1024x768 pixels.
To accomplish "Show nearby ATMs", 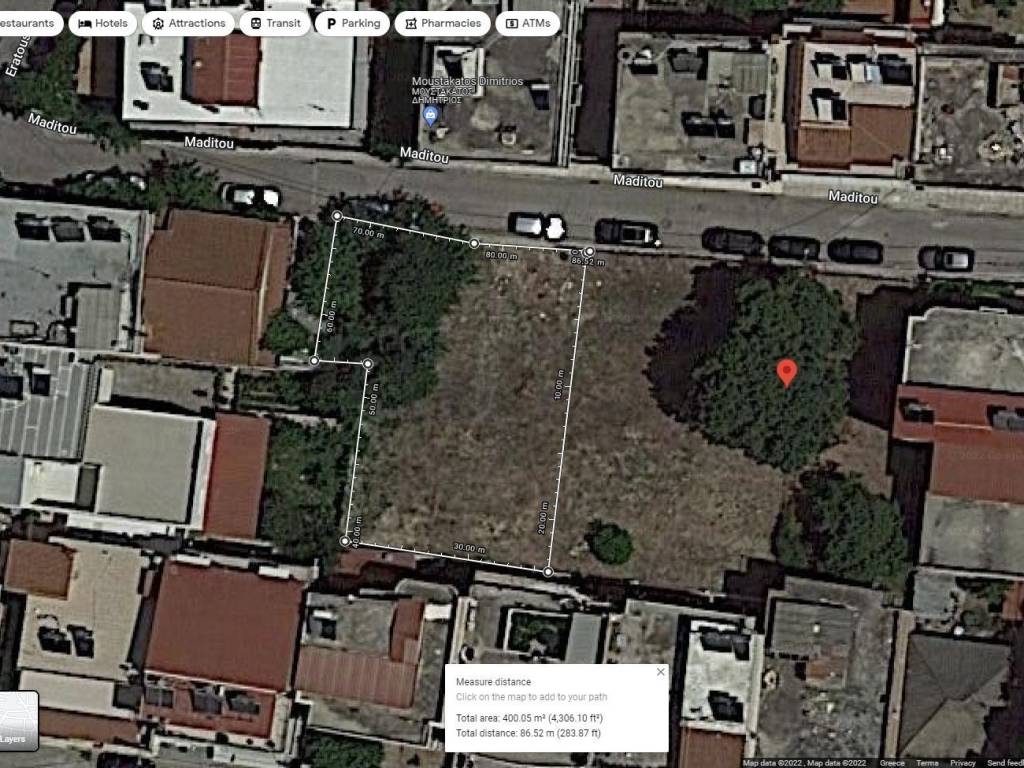I will (x=527, y=23).
